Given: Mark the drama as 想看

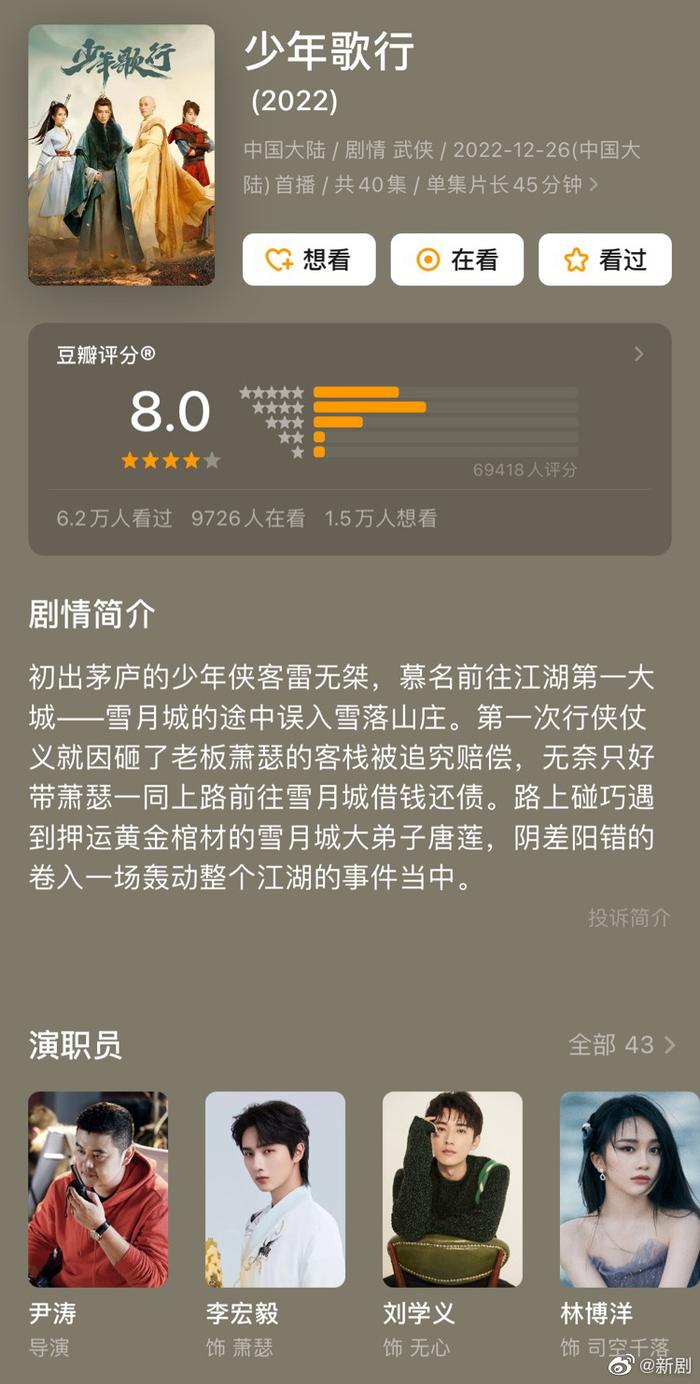Looking at the screenshot, I should [x=309, y=260].
